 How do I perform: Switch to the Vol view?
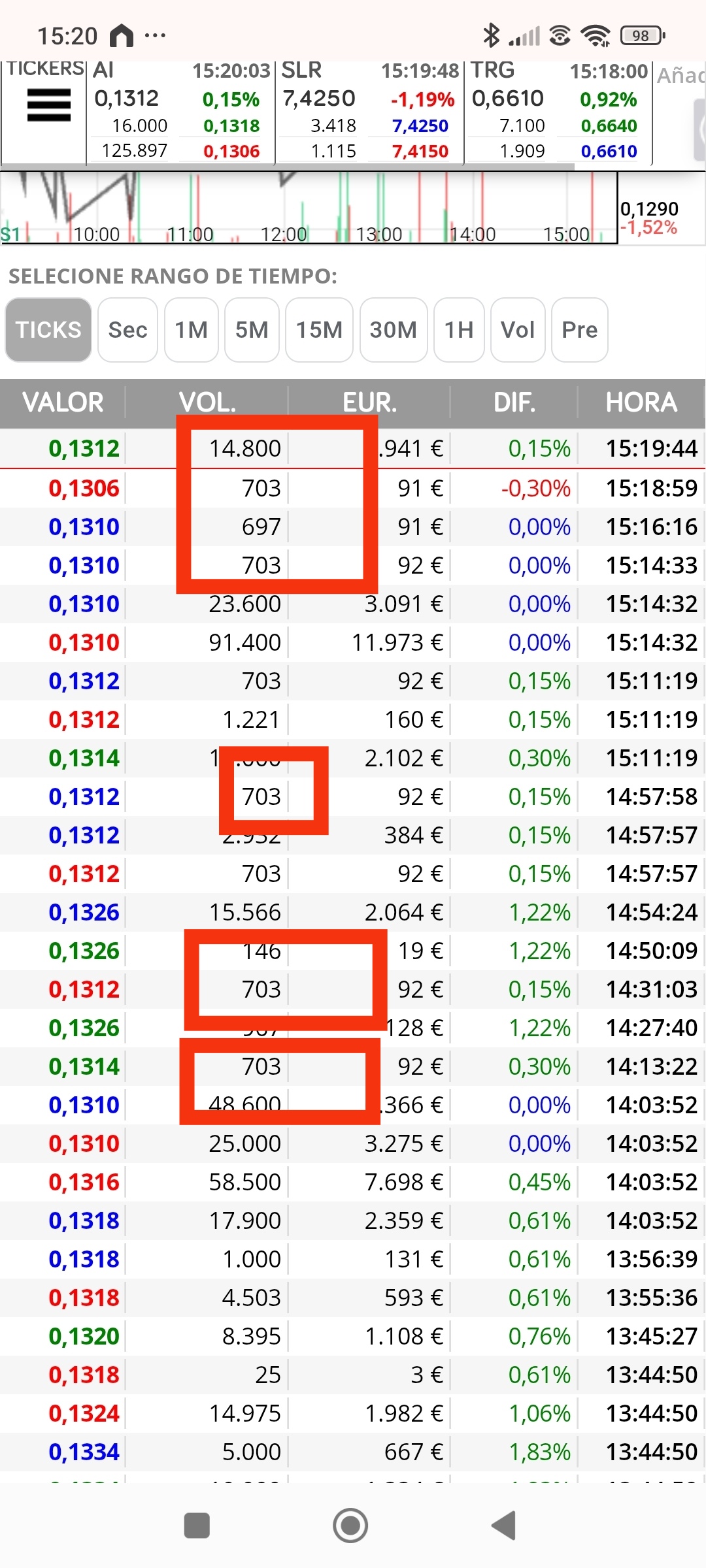518,330
